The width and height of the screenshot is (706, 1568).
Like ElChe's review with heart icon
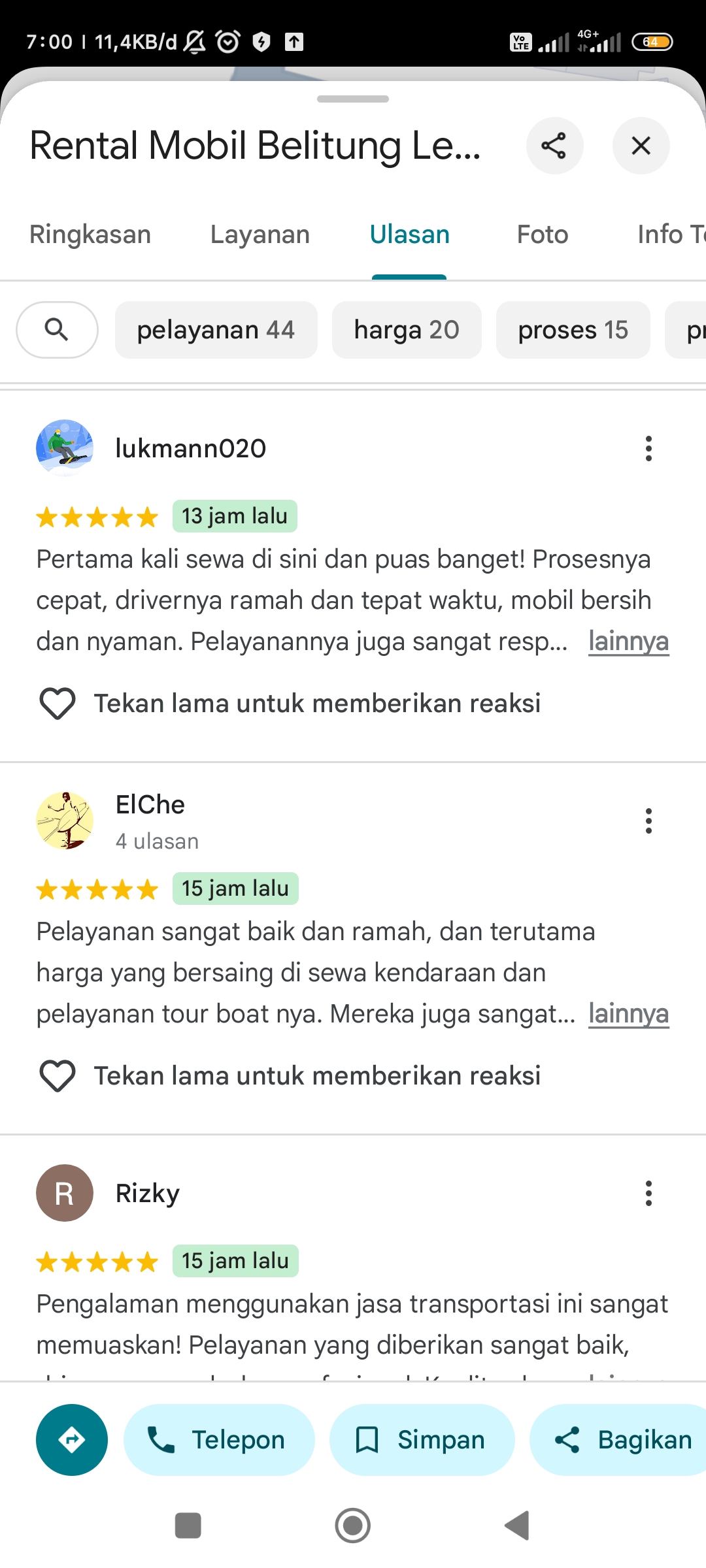coord(58,1076)
